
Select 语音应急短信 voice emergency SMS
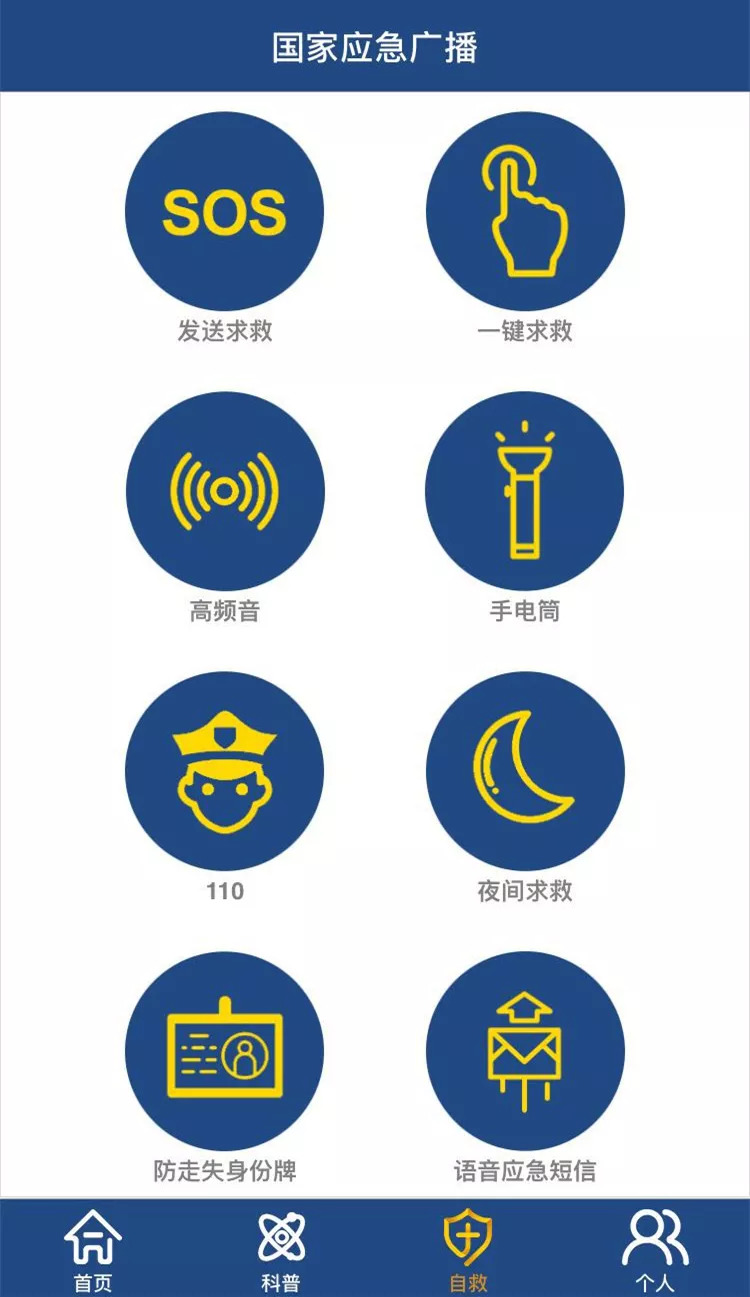[525, 1051]
